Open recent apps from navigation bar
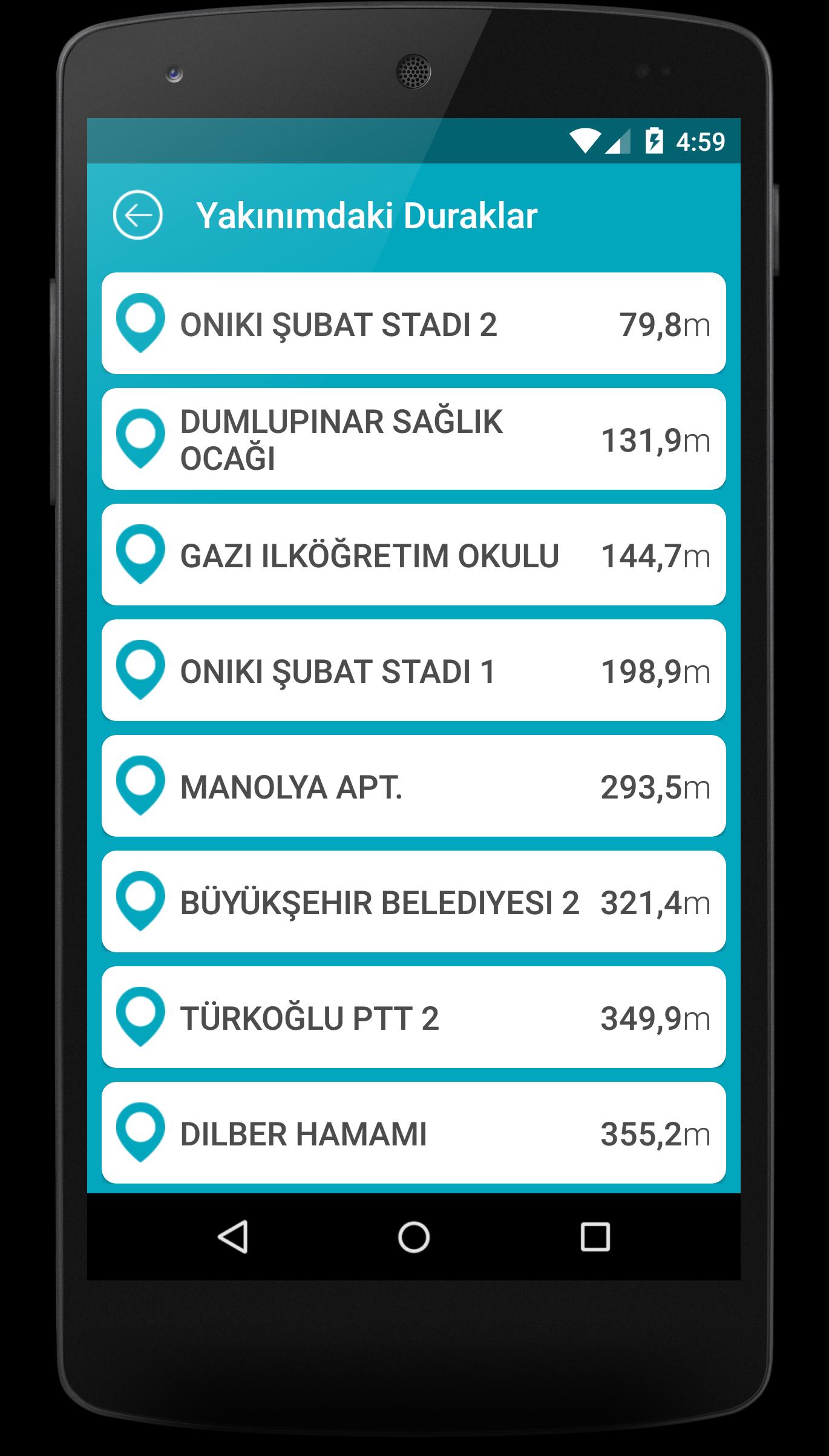 (595, 1237)
